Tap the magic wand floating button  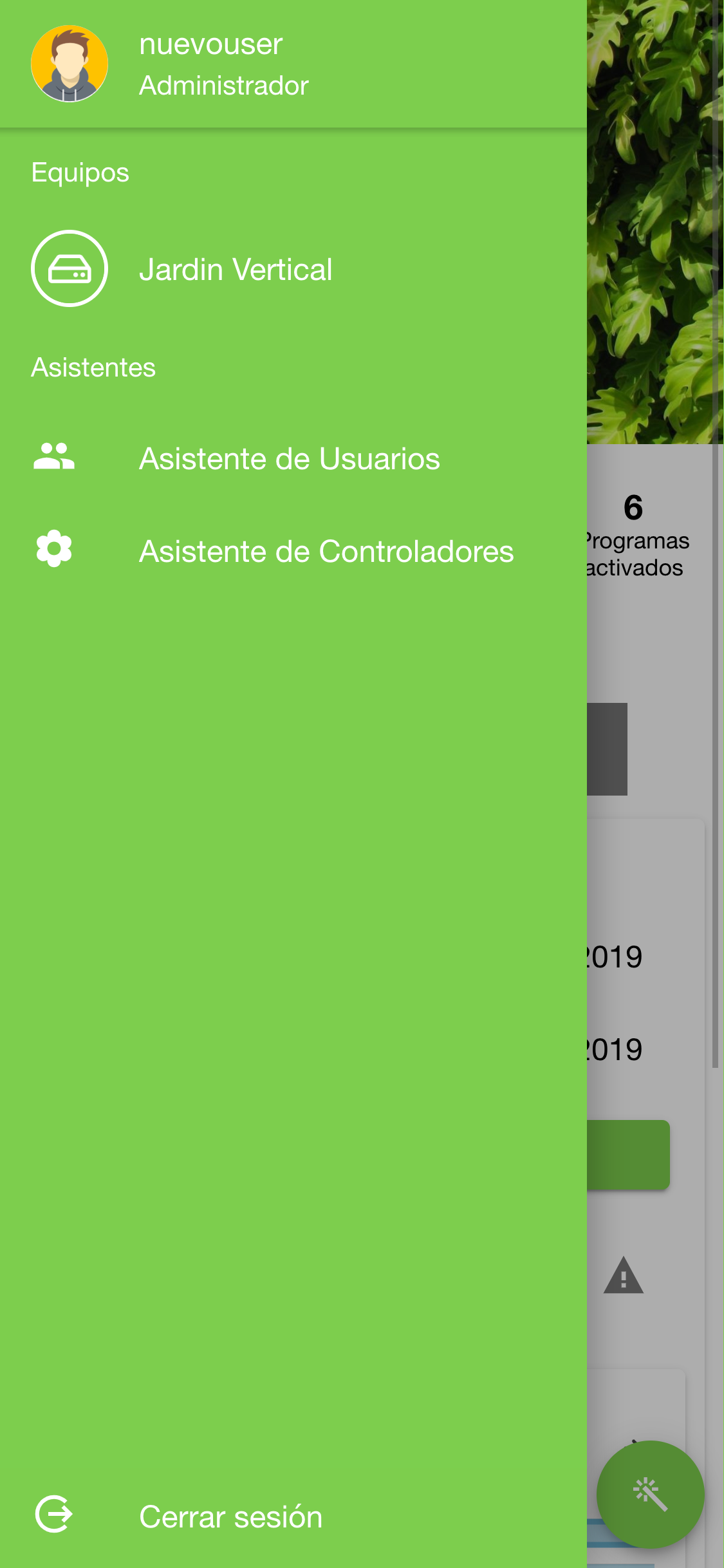(x=650, y=1494)
